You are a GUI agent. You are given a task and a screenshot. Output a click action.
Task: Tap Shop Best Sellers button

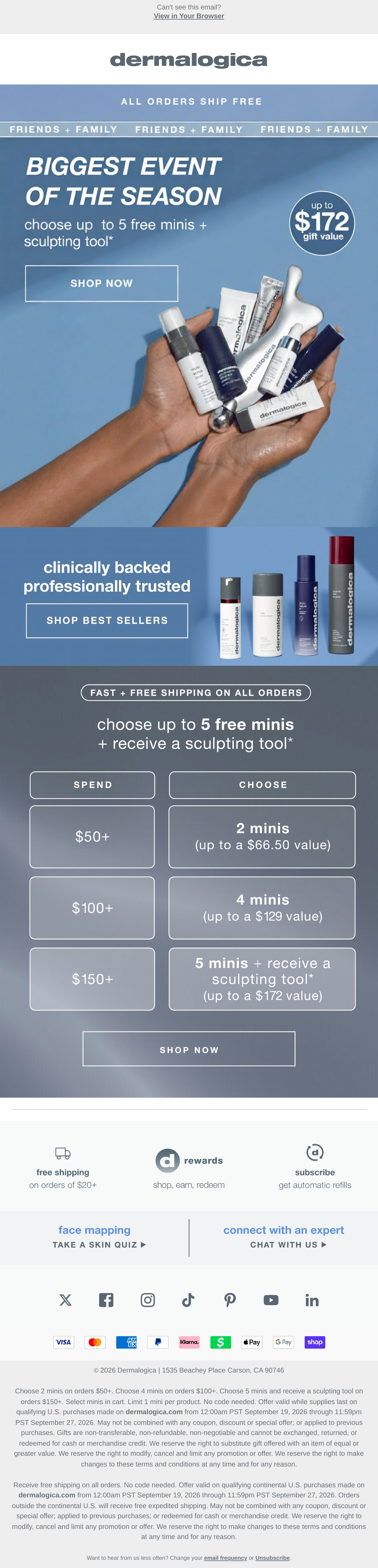(x=107, y=620)
